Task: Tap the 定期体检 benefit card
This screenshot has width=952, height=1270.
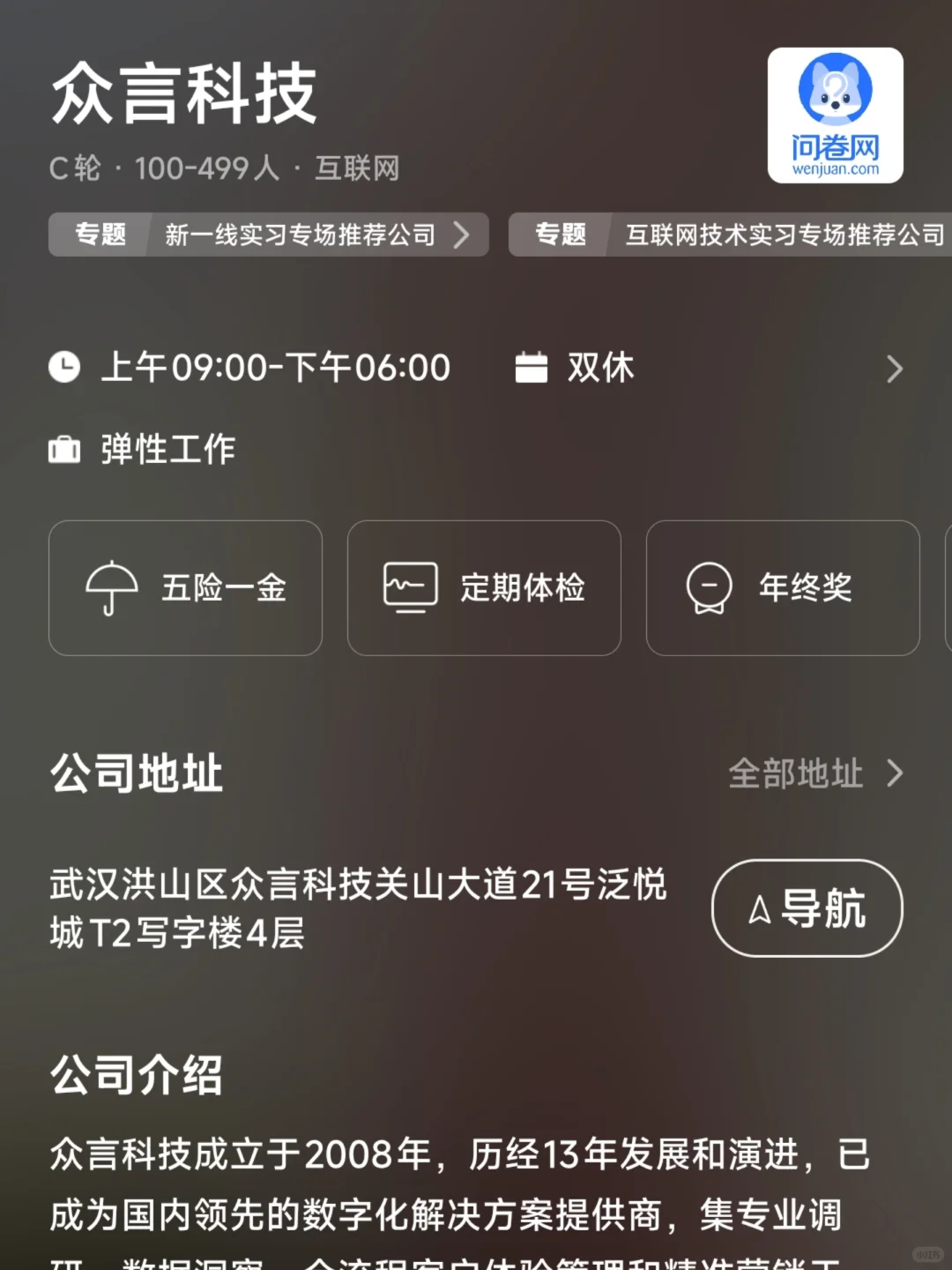Action: 484,587
